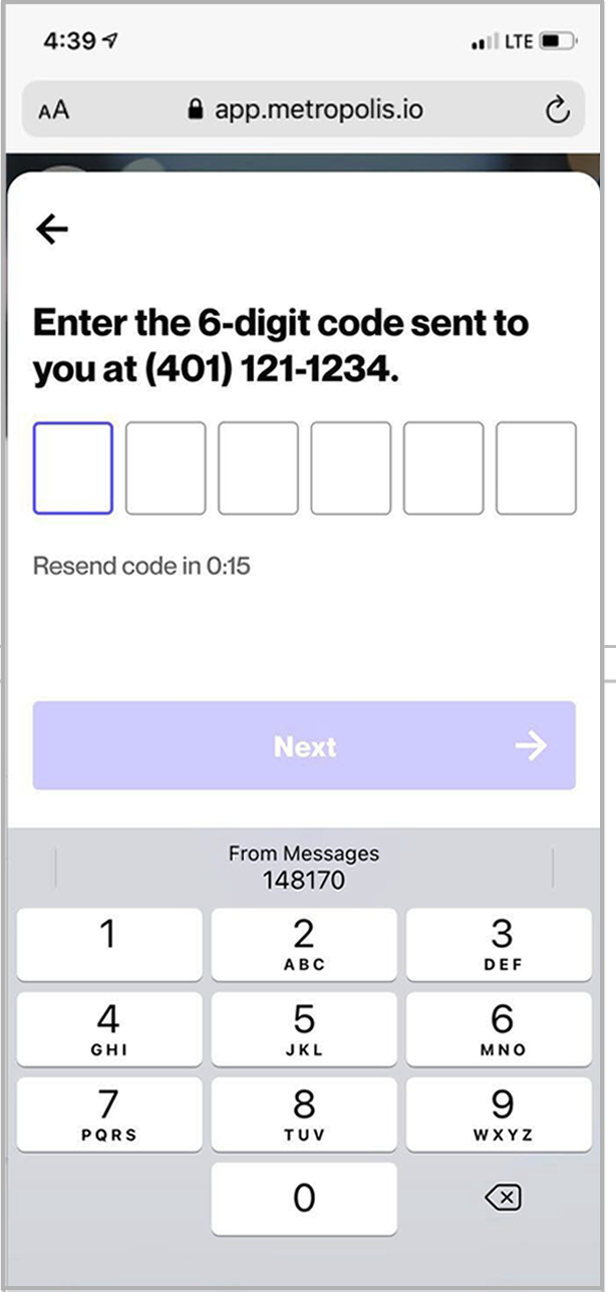
Task: Autofill code 148170 from Messages
Action: point(304,867)
